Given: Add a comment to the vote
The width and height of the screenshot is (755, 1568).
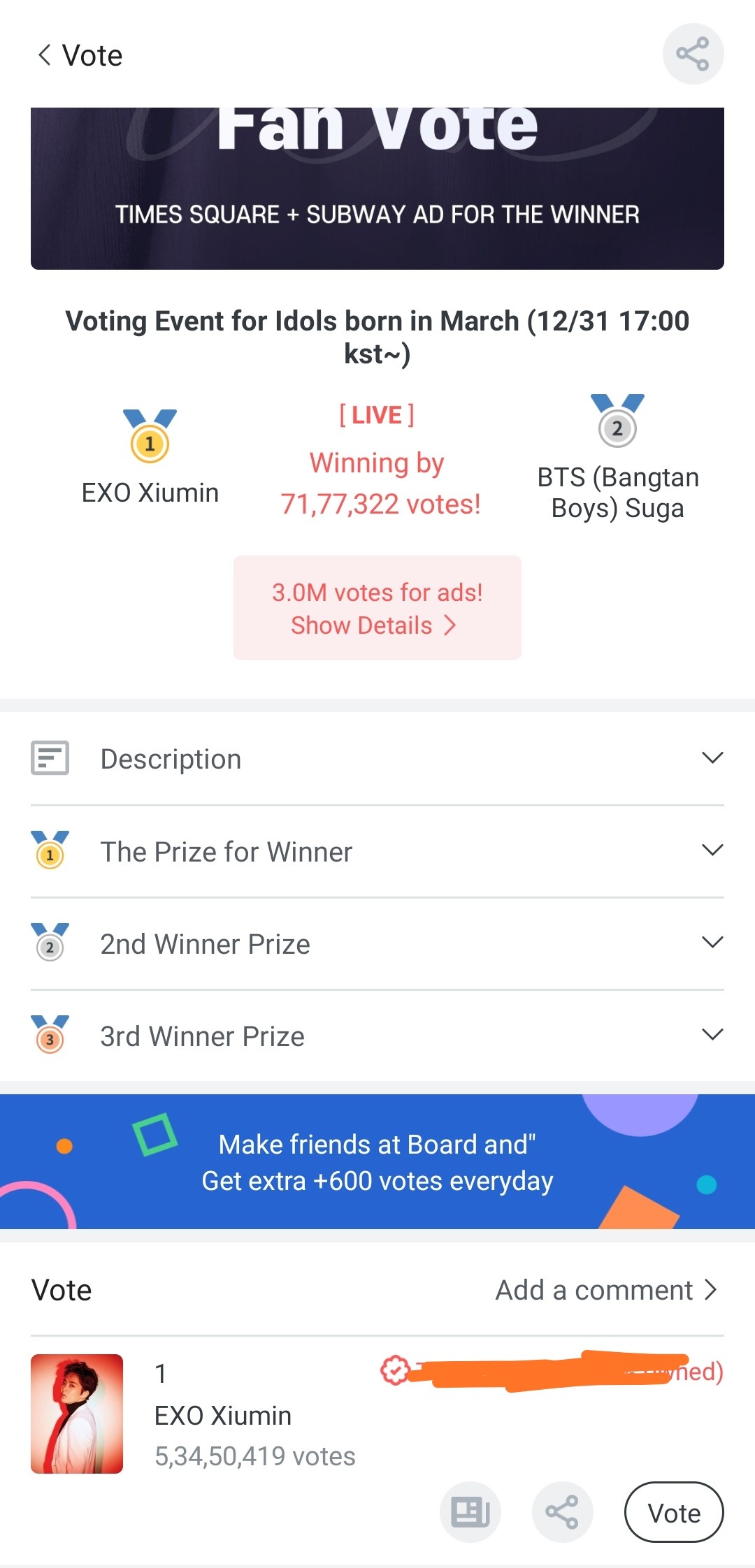Looking at the screenshot, I should [x=605, y=1290].
